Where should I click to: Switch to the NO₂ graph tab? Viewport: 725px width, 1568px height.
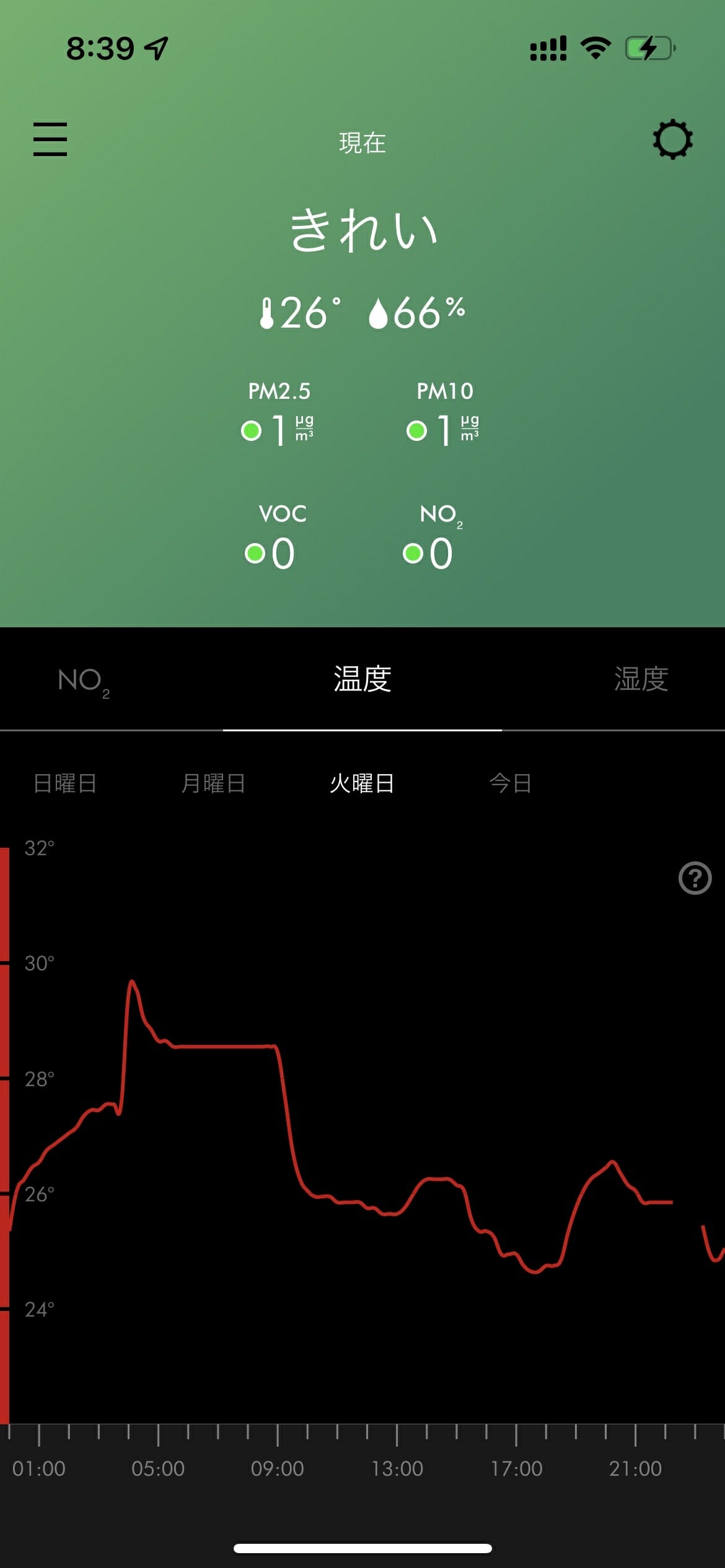84,681
